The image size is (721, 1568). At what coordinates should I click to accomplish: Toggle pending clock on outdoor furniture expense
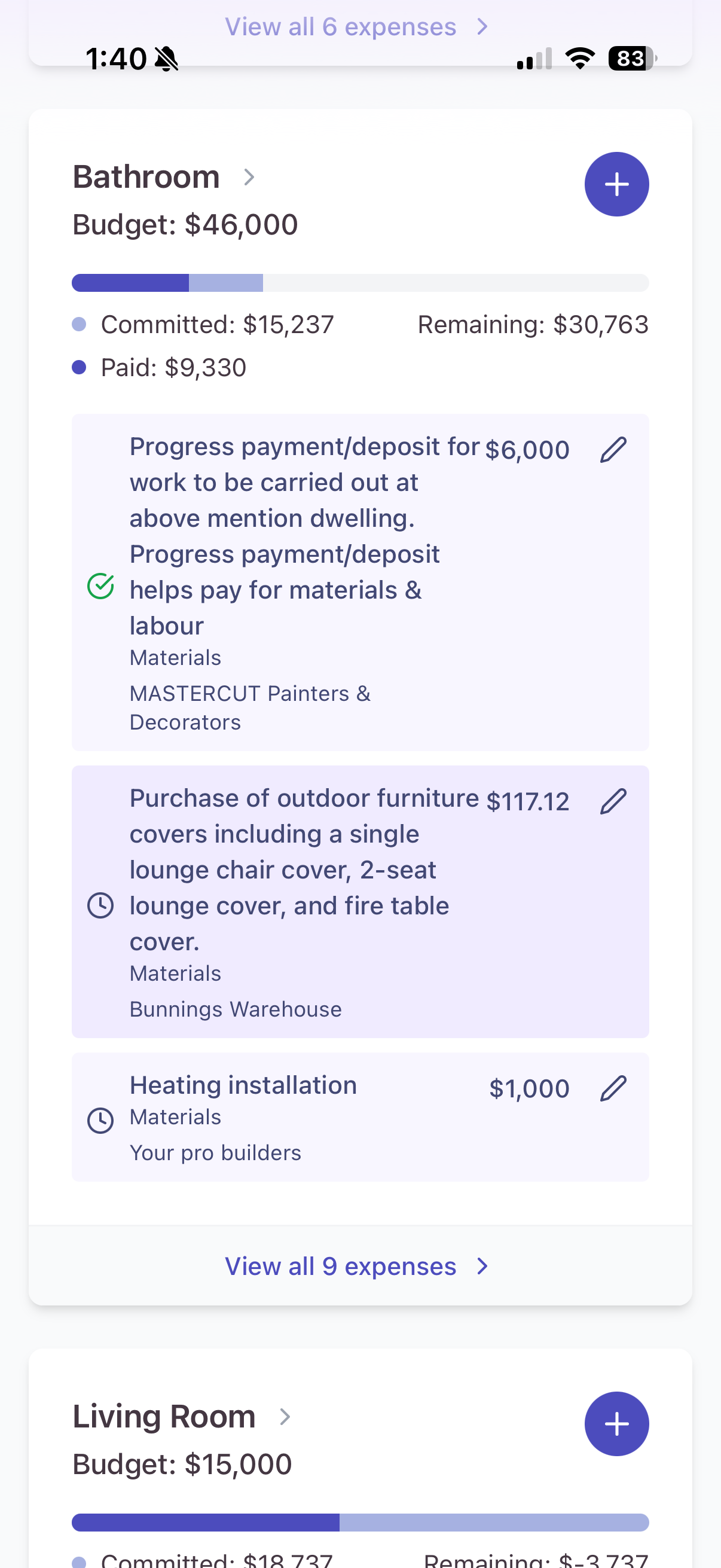point(100,905)
